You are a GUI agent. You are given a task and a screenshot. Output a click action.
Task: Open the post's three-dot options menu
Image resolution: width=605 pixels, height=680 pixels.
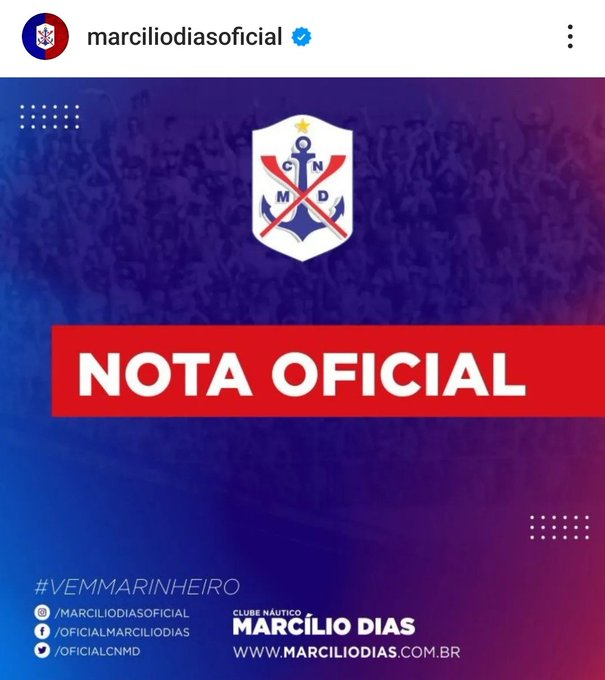(x=570, y=38)
